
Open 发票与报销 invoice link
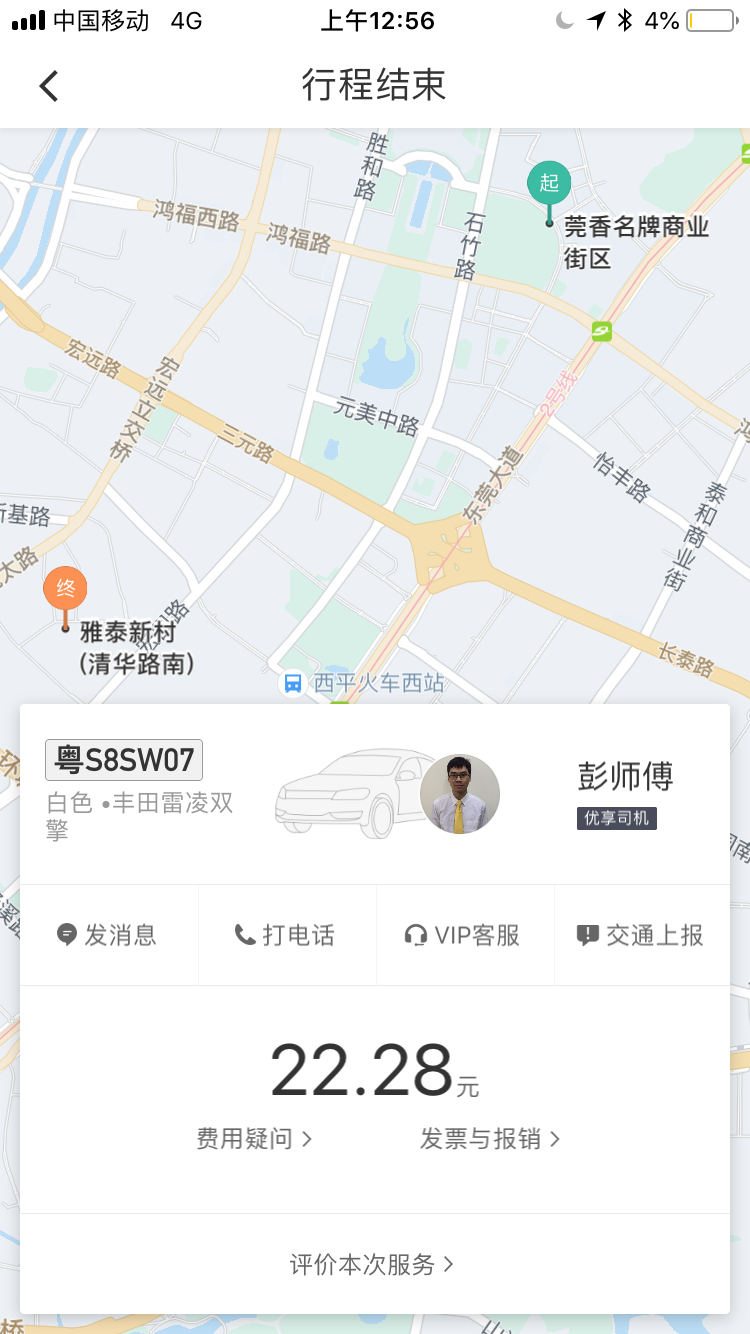click(490, 1138)
